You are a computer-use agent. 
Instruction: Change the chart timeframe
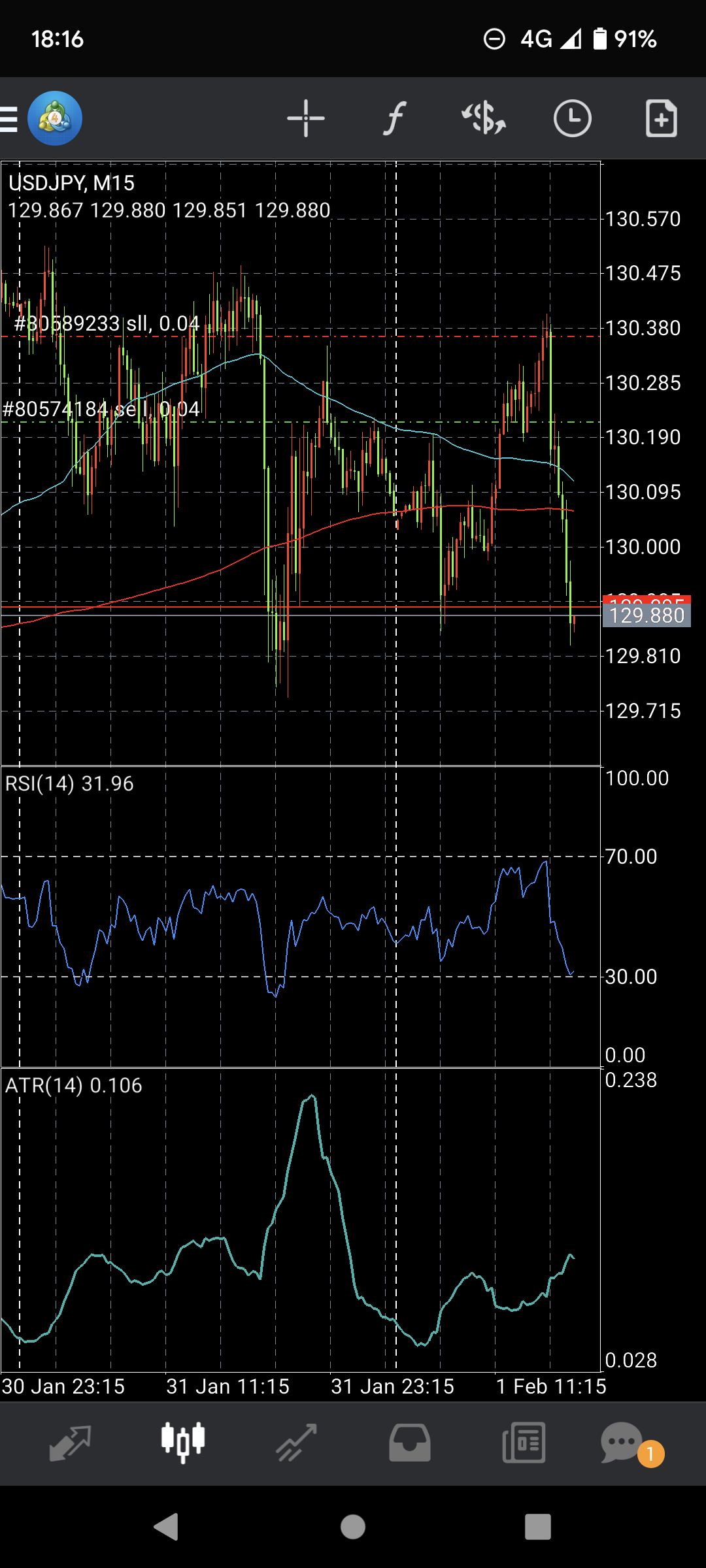click(x=572, y=119)
